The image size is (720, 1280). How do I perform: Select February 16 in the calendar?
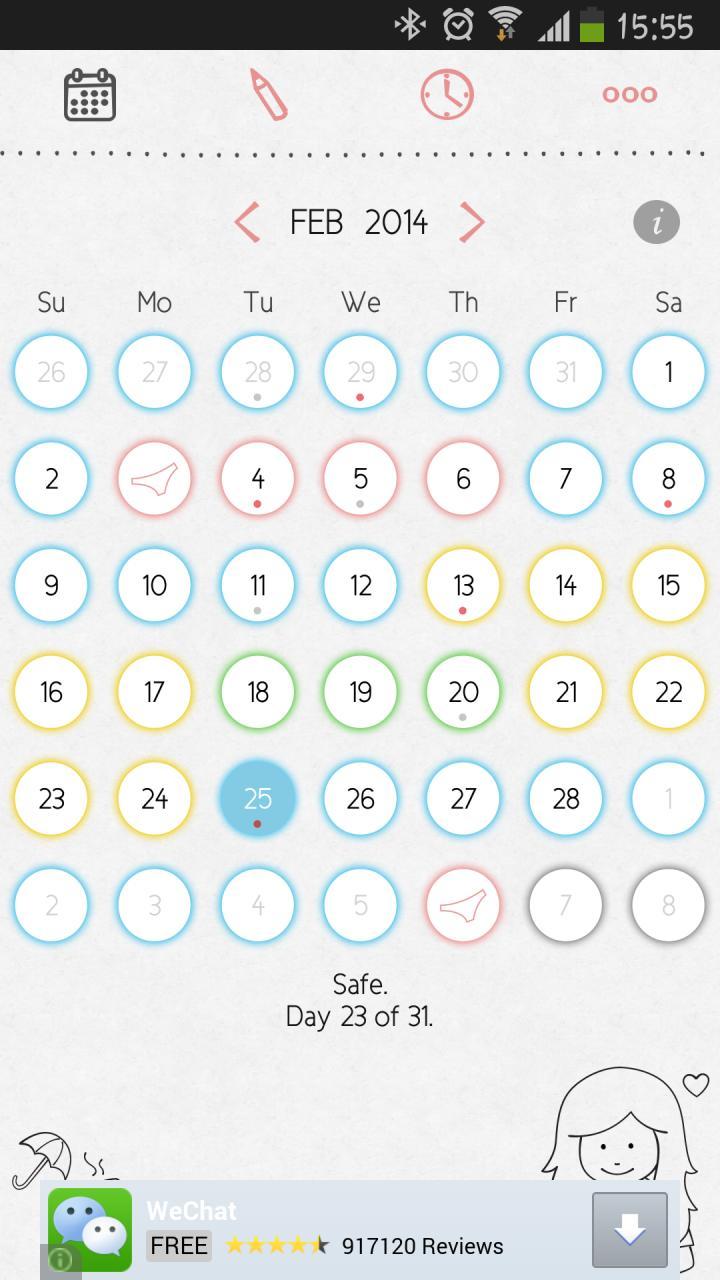point(51,692)
